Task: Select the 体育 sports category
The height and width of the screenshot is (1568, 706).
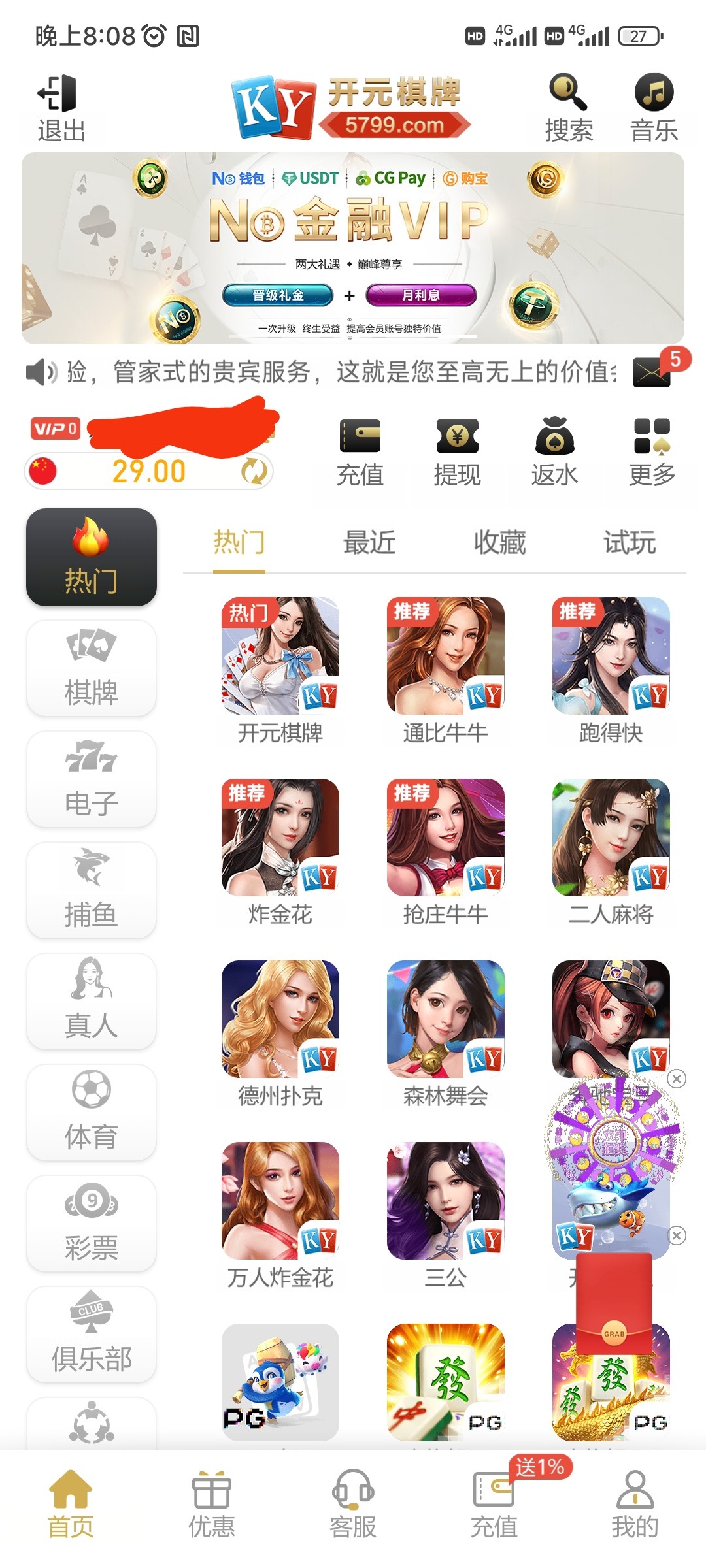Action: pyautogui.click(x=92, y=1112)
